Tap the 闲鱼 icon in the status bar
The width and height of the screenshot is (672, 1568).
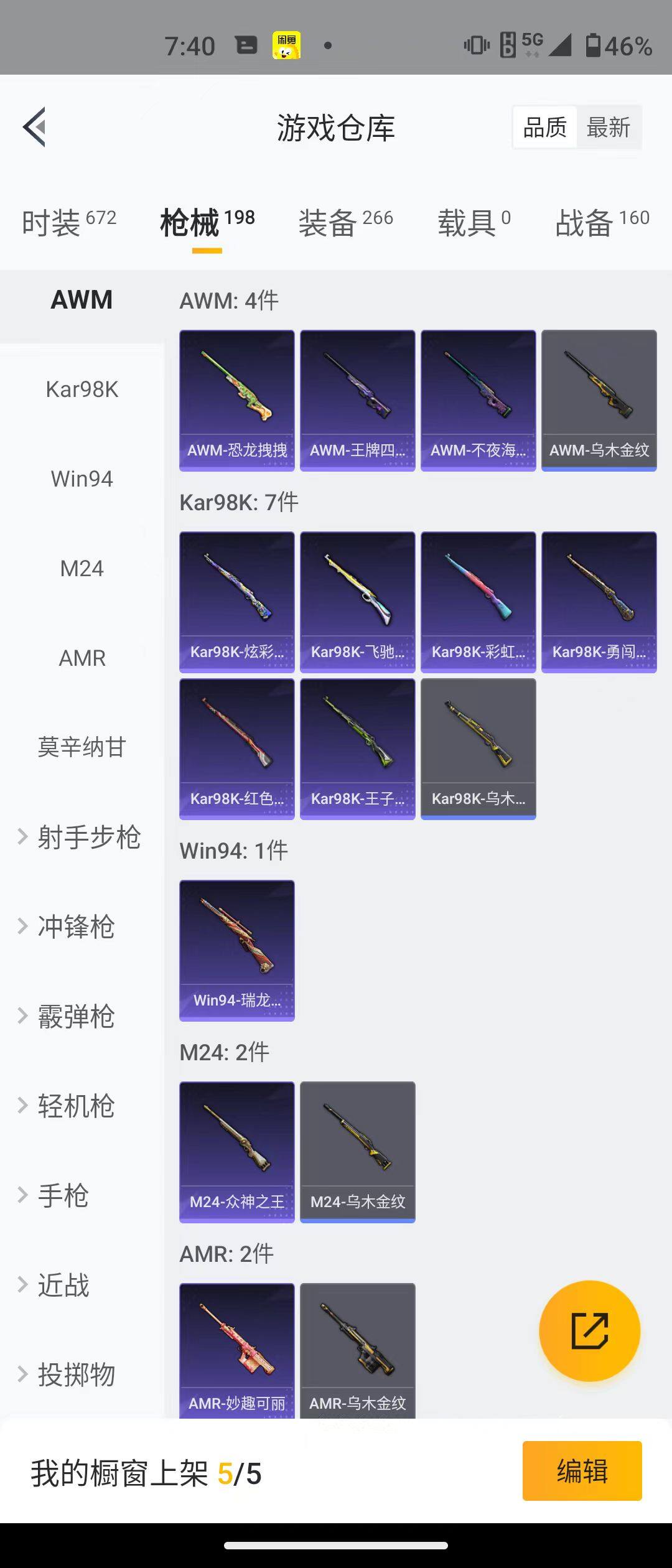[287, 45]
